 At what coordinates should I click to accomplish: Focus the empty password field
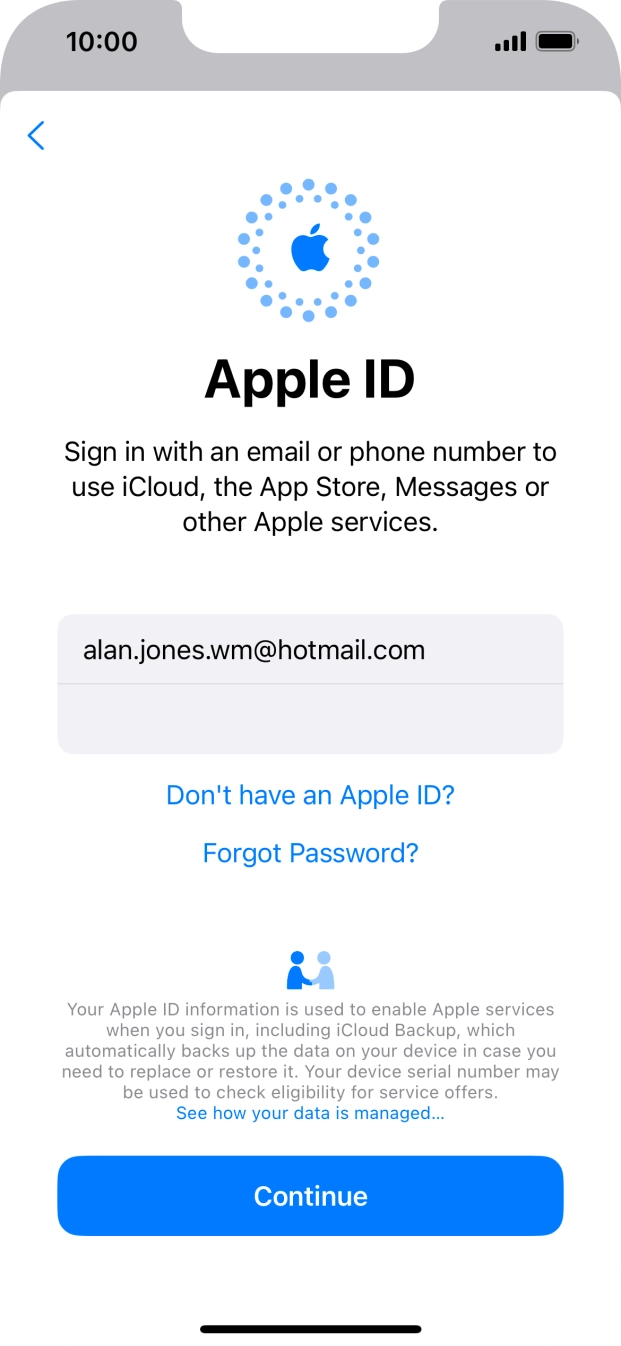coord(310,719)
